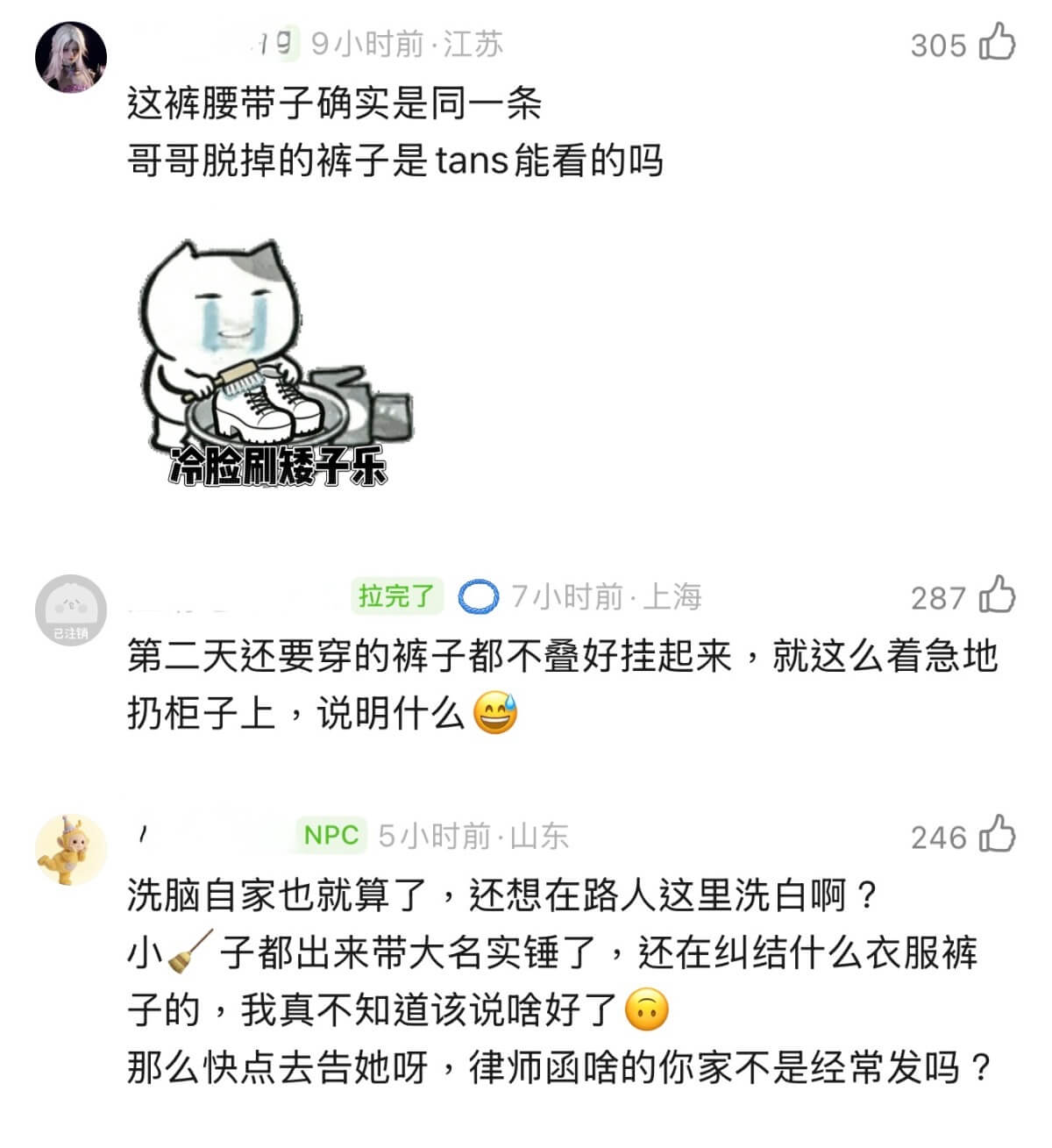View the crying cat meme image
The image size is (1052, 1148).
click(276, 364)
